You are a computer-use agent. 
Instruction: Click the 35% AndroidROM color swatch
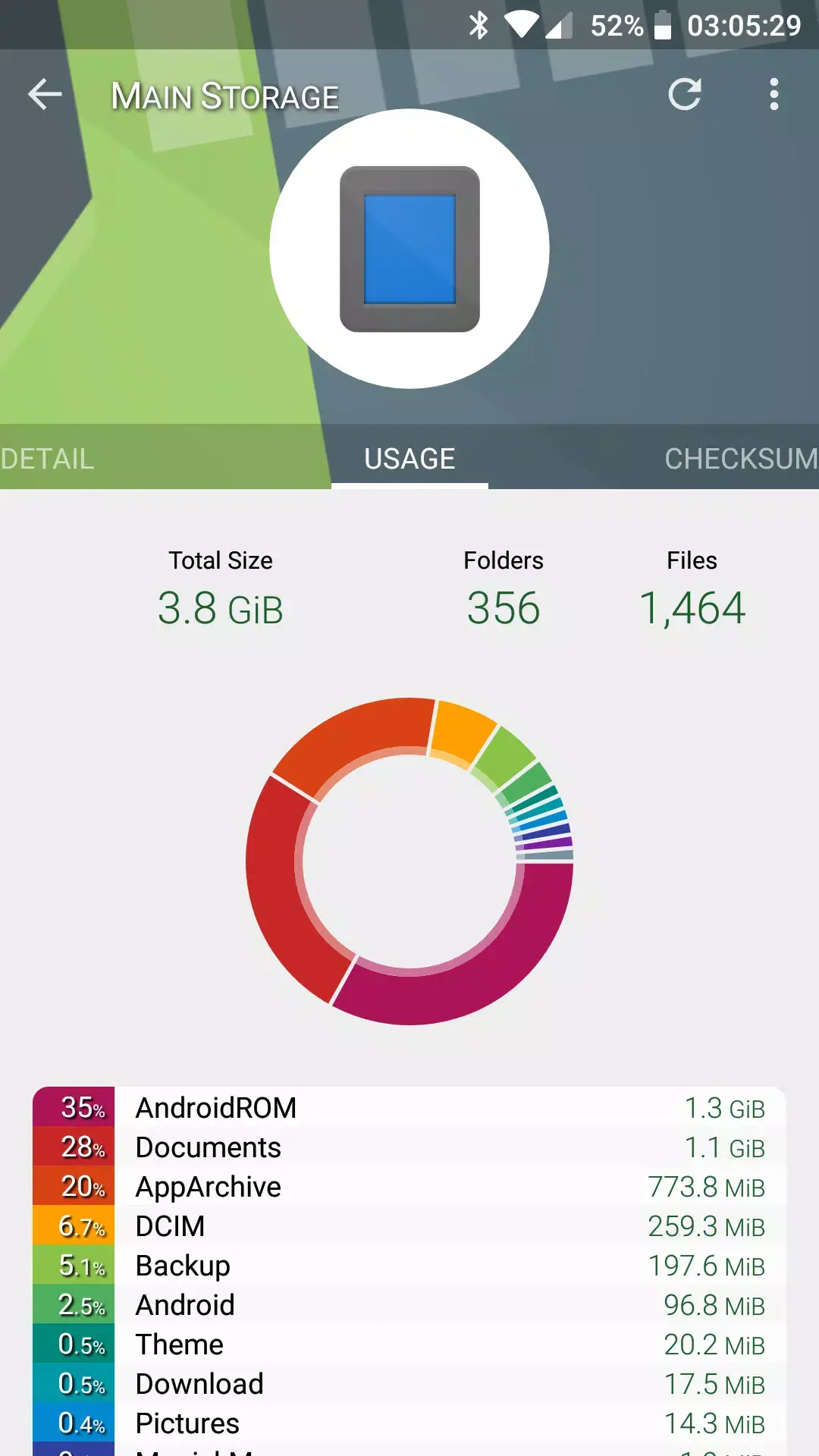click(74, 1109)
